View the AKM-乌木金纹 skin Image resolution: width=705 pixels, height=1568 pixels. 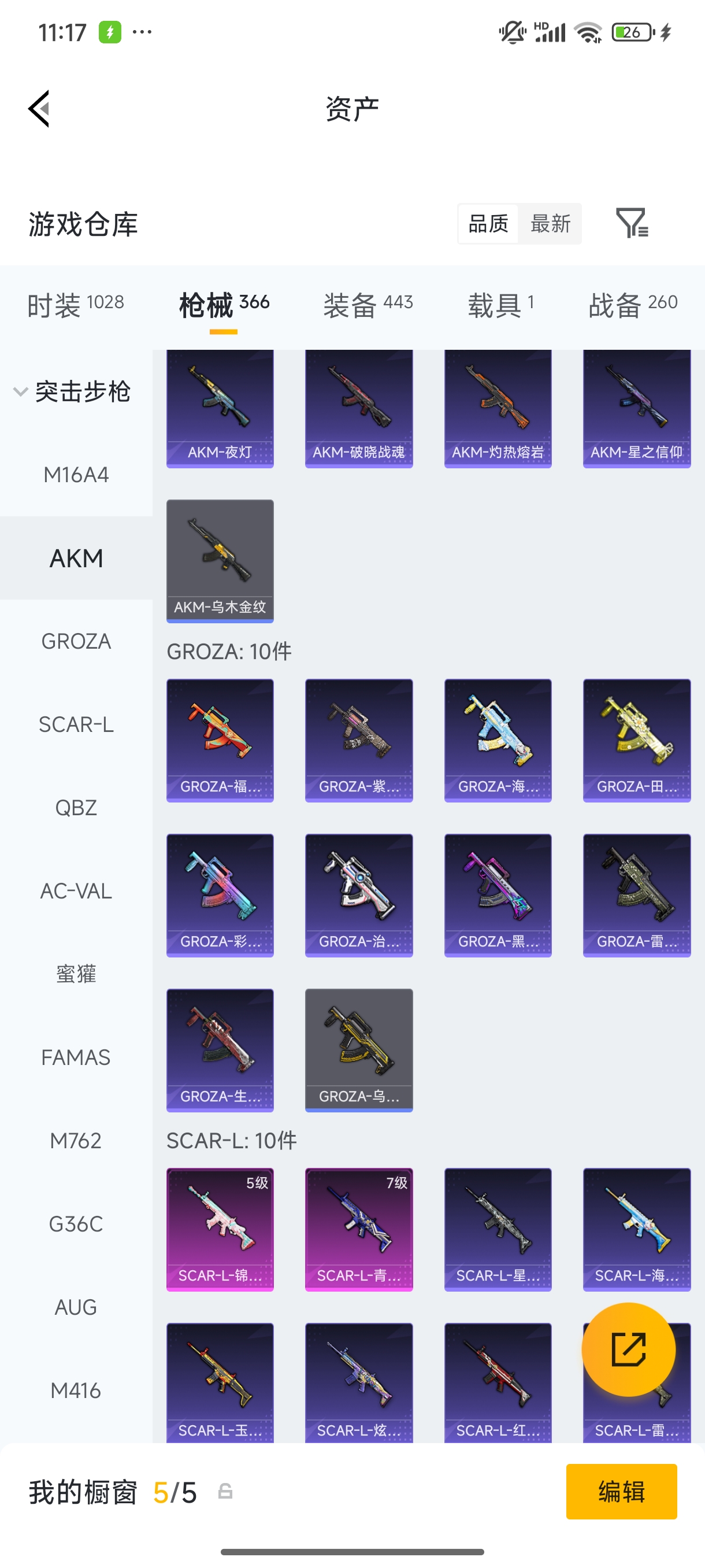pyautogui.click(x=220, y=561)
